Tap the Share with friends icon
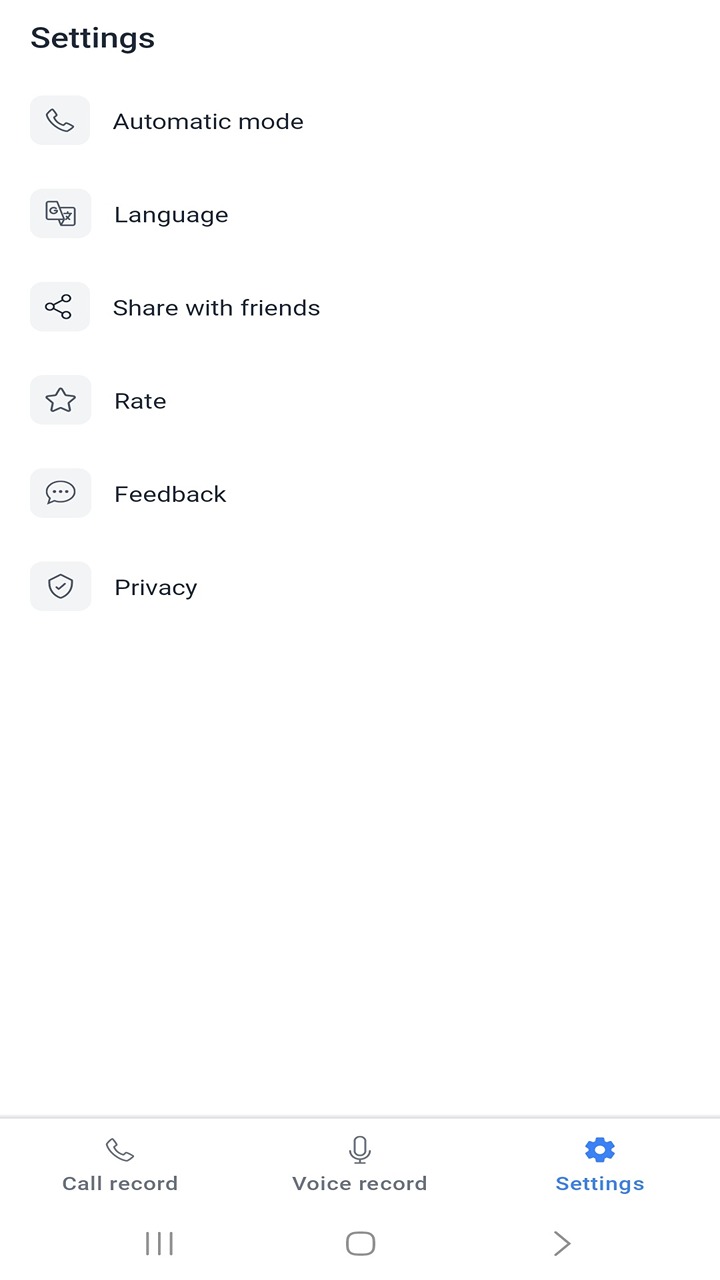The width and height of the screenshot is (720, 1280). point(60,307)
